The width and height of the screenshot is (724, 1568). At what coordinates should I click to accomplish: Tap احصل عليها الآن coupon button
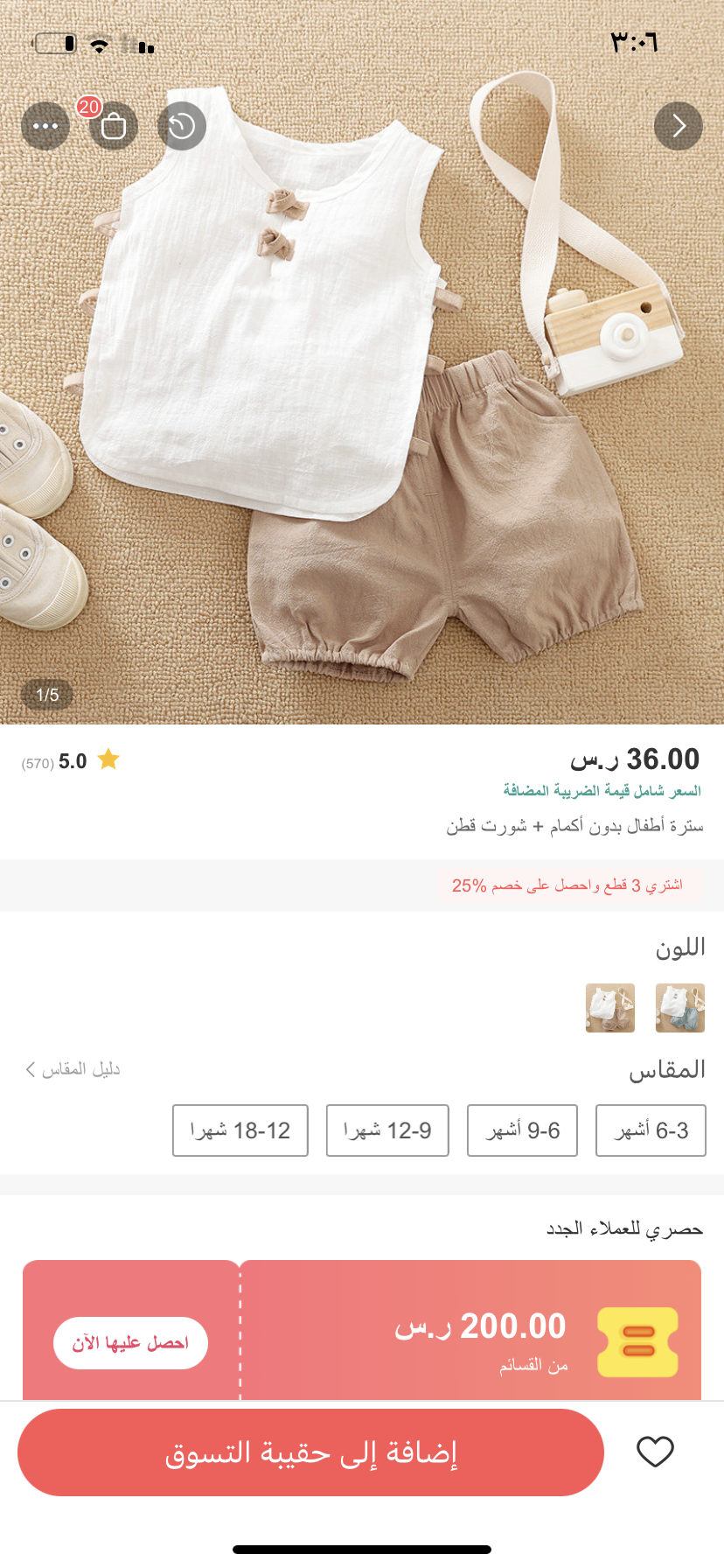click(130, 1342)
